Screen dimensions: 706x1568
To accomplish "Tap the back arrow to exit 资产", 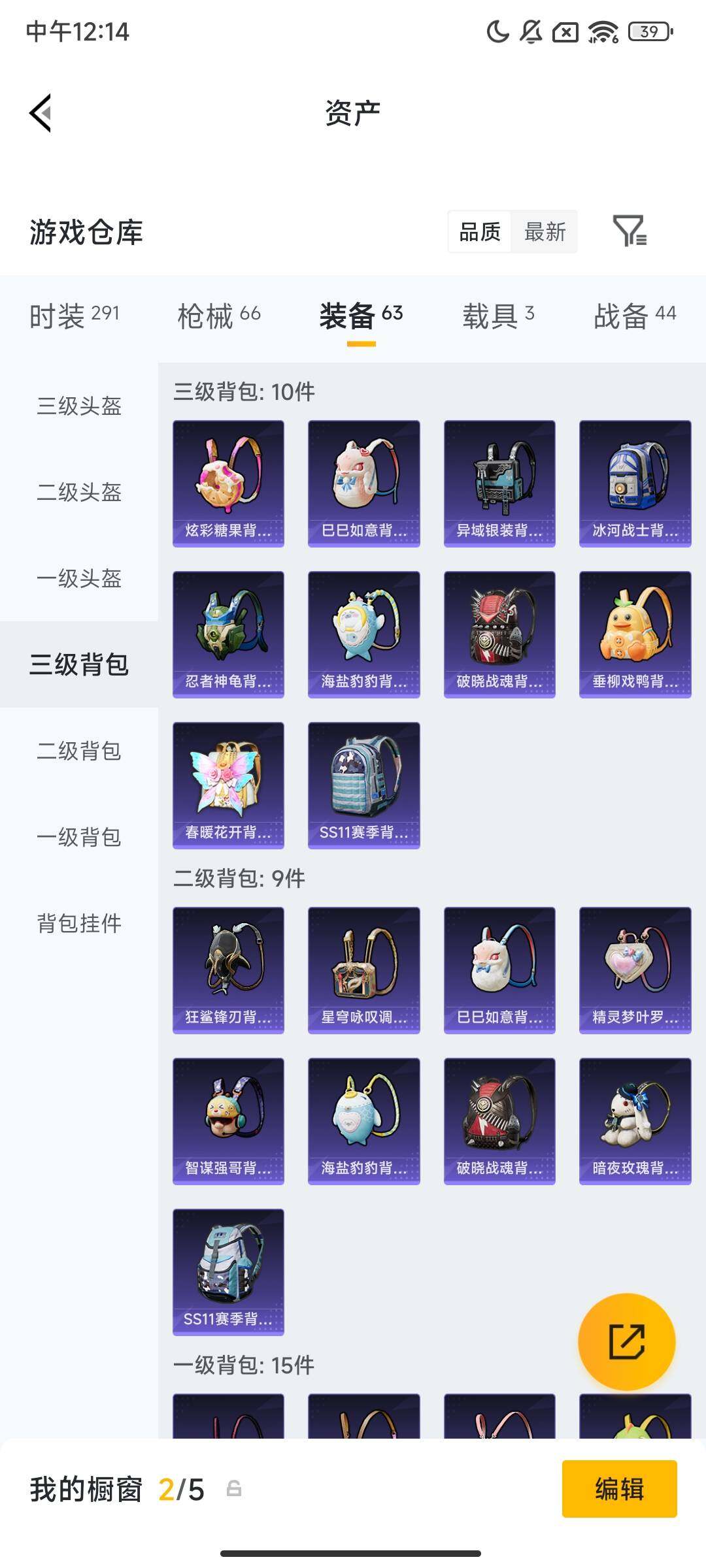I will pyautogui.click(x=41, y=112).
